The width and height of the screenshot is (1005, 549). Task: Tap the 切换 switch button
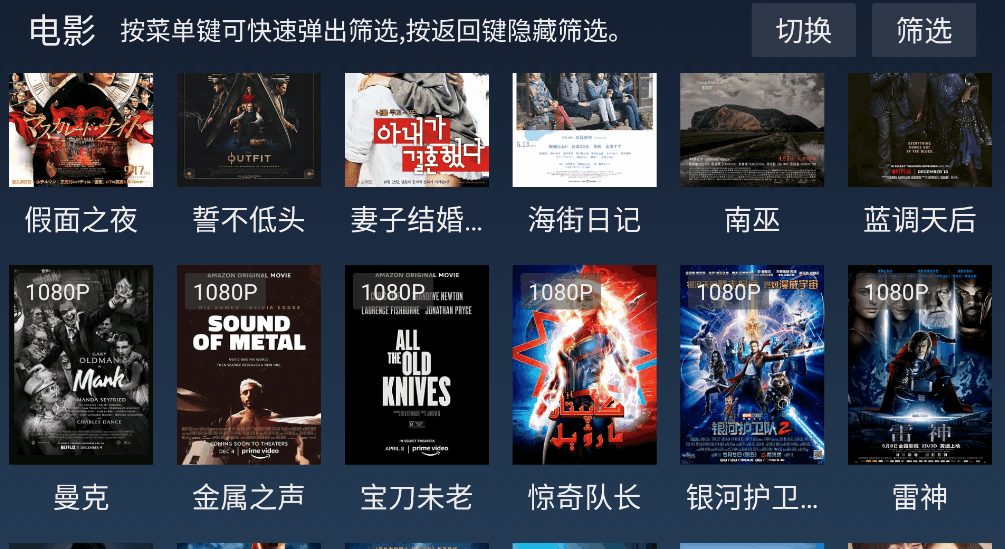803,30
